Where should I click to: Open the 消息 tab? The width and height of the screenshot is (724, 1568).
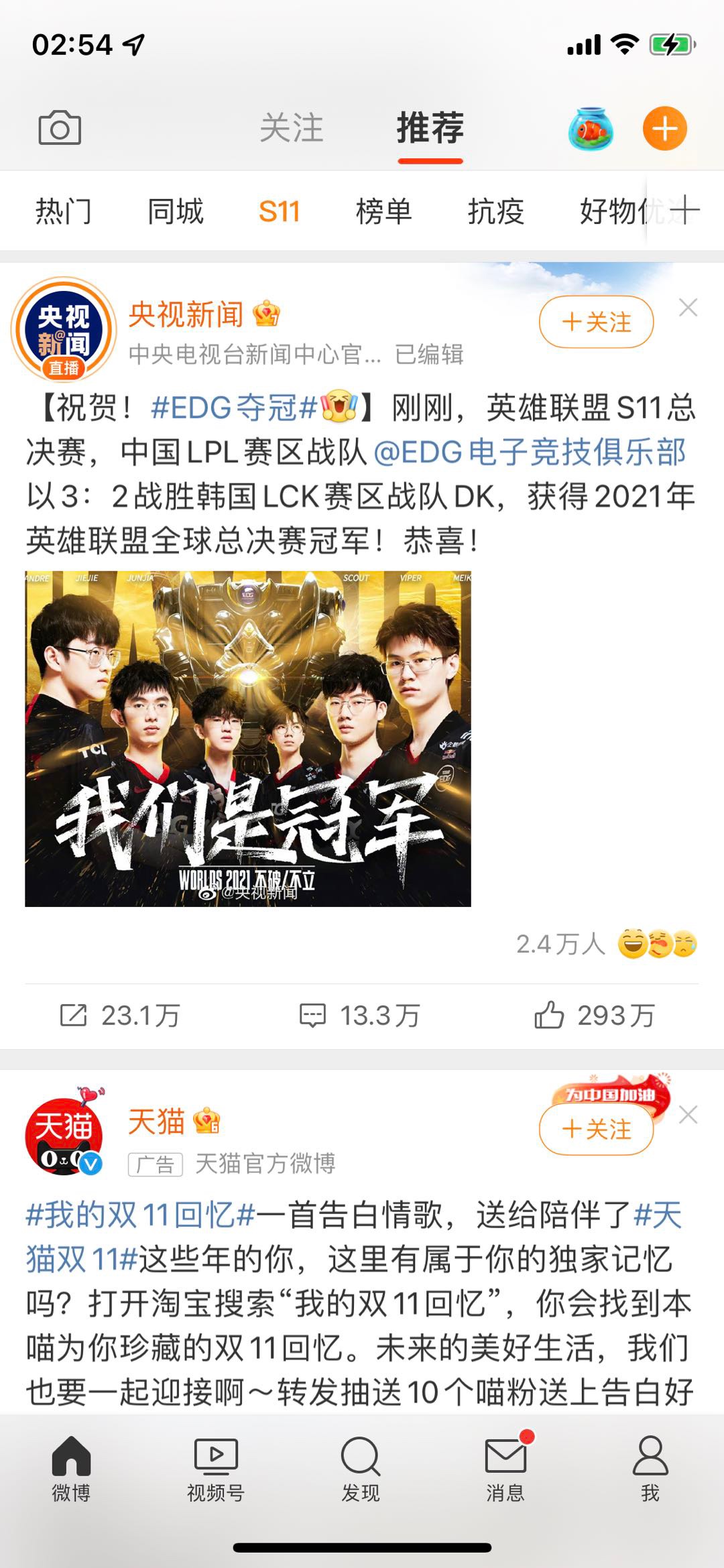click(505, 1468)
